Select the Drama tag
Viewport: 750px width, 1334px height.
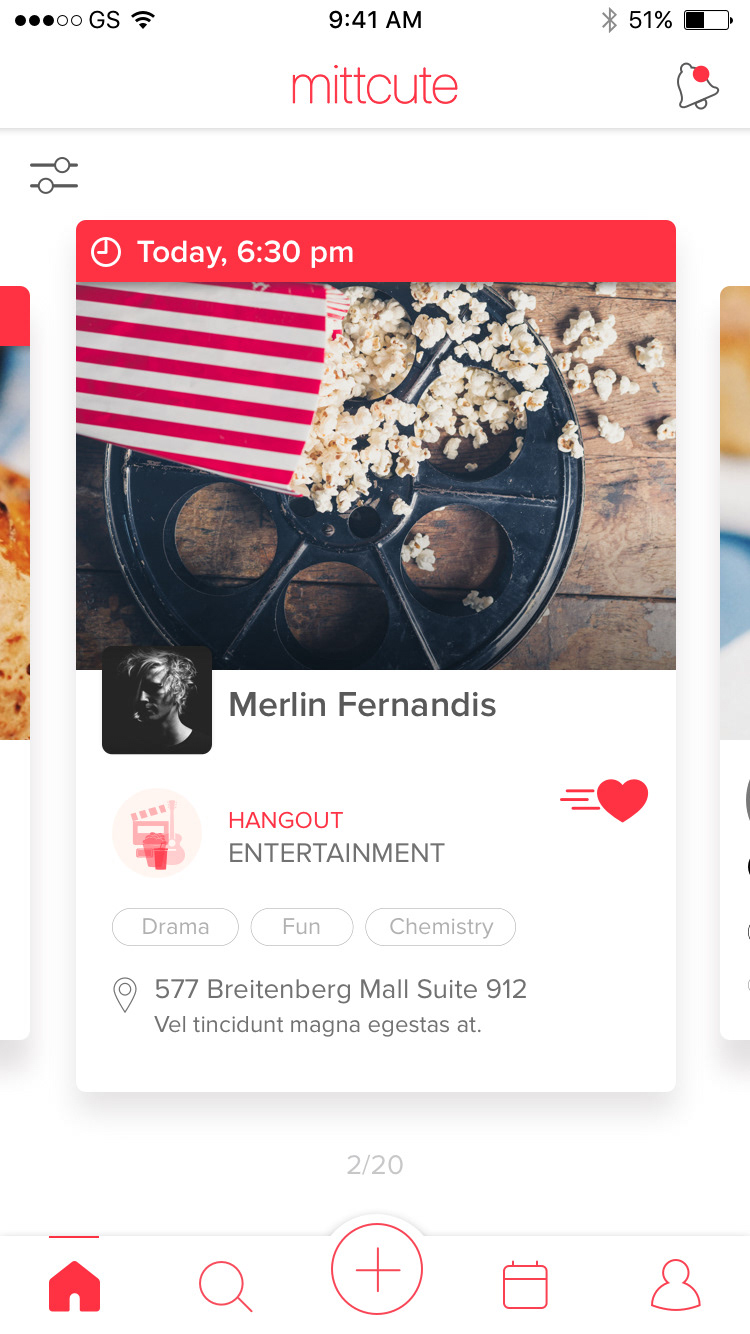pyautogui.click(x=175, y=927)
